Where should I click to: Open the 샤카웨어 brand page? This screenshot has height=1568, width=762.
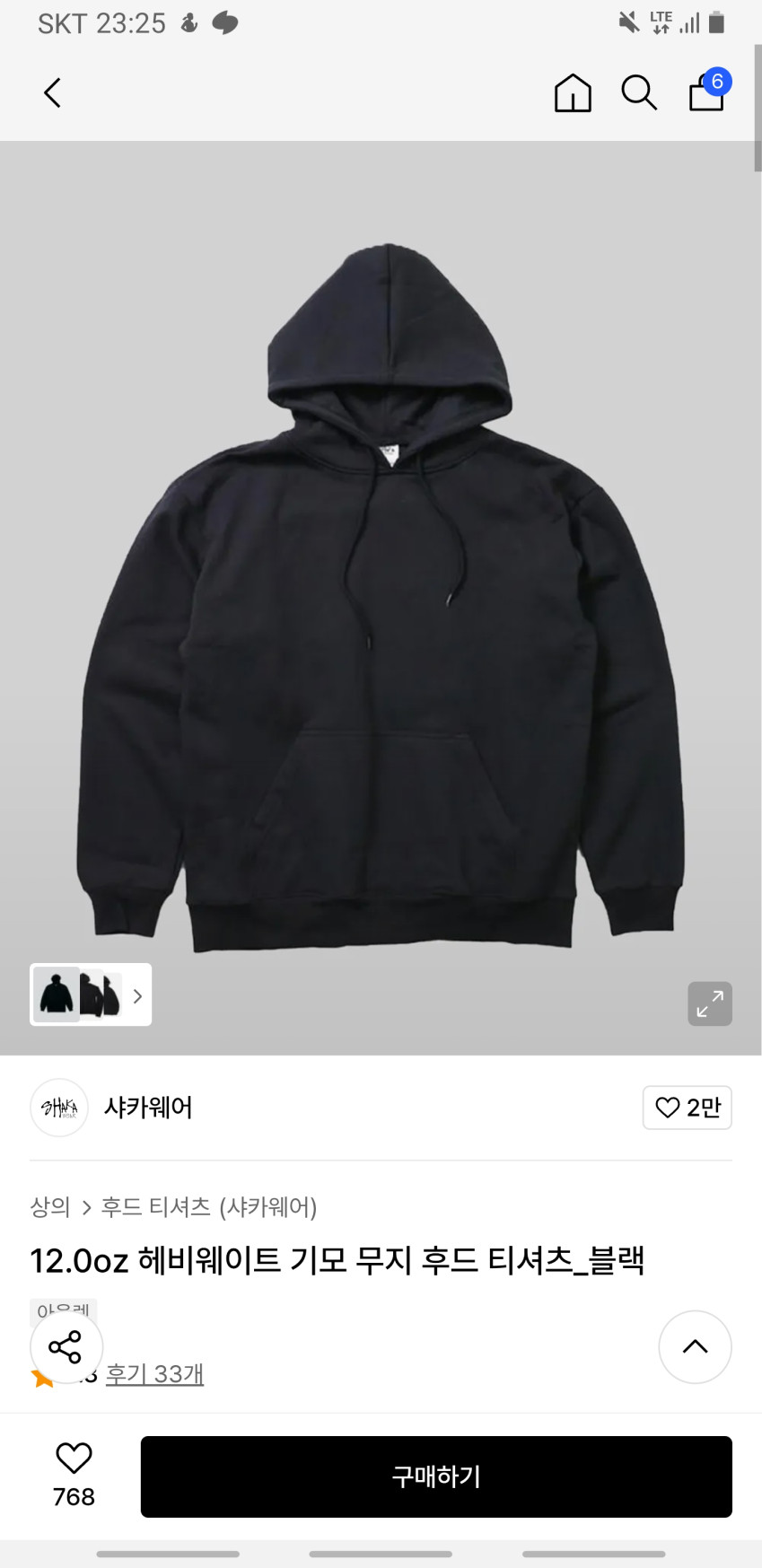pos(148,1108)
